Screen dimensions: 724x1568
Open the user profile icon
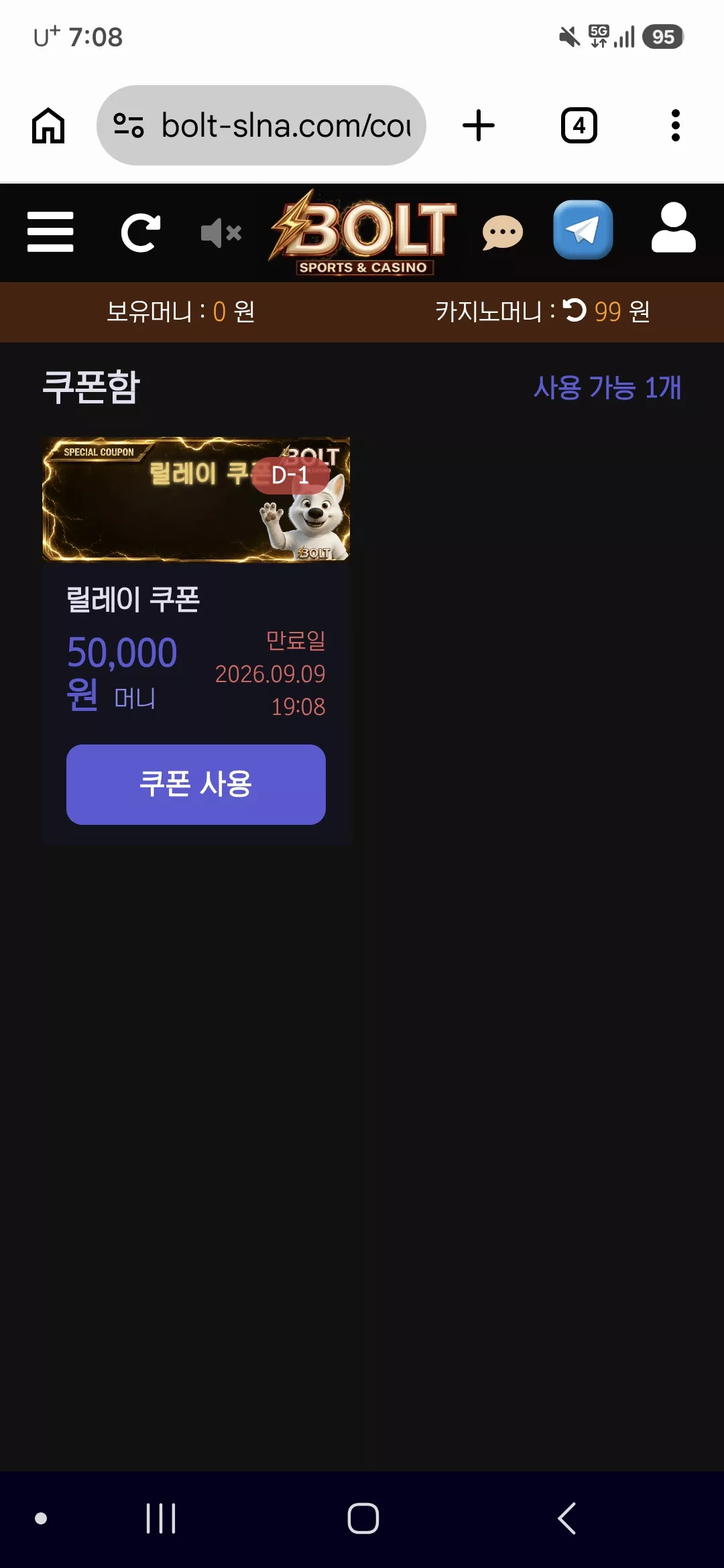pyautogui.click(x=674, y=228)
